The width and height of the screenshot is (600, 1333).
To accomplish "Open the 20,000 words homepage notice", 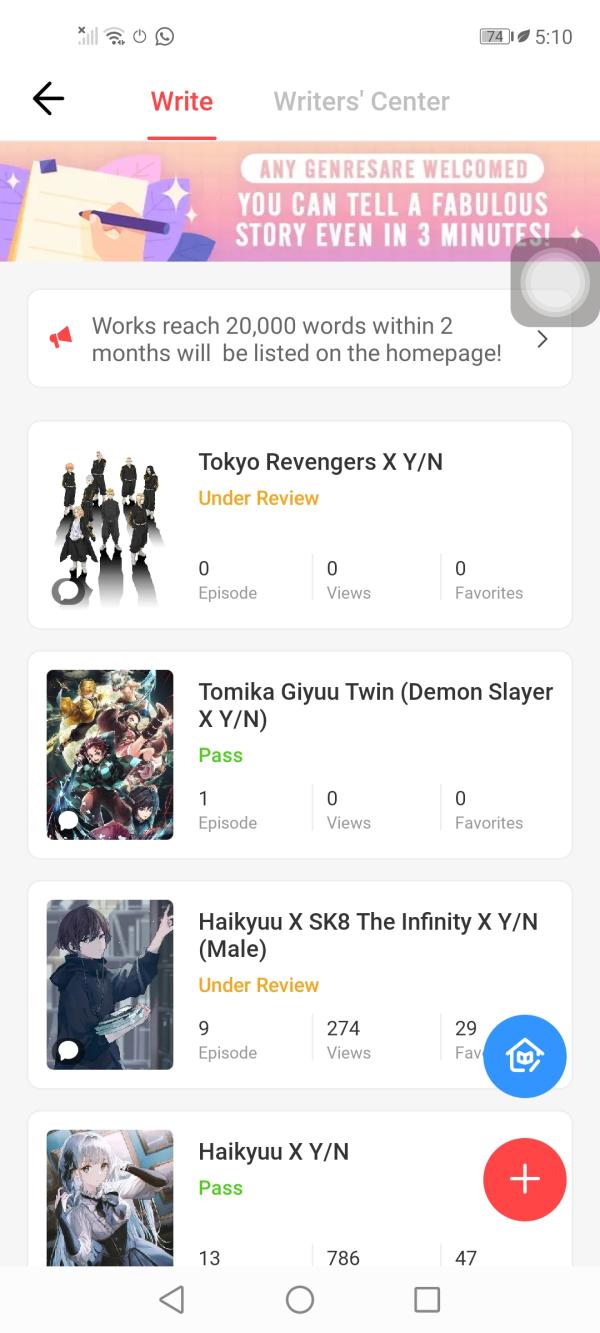I will [299, 339].
